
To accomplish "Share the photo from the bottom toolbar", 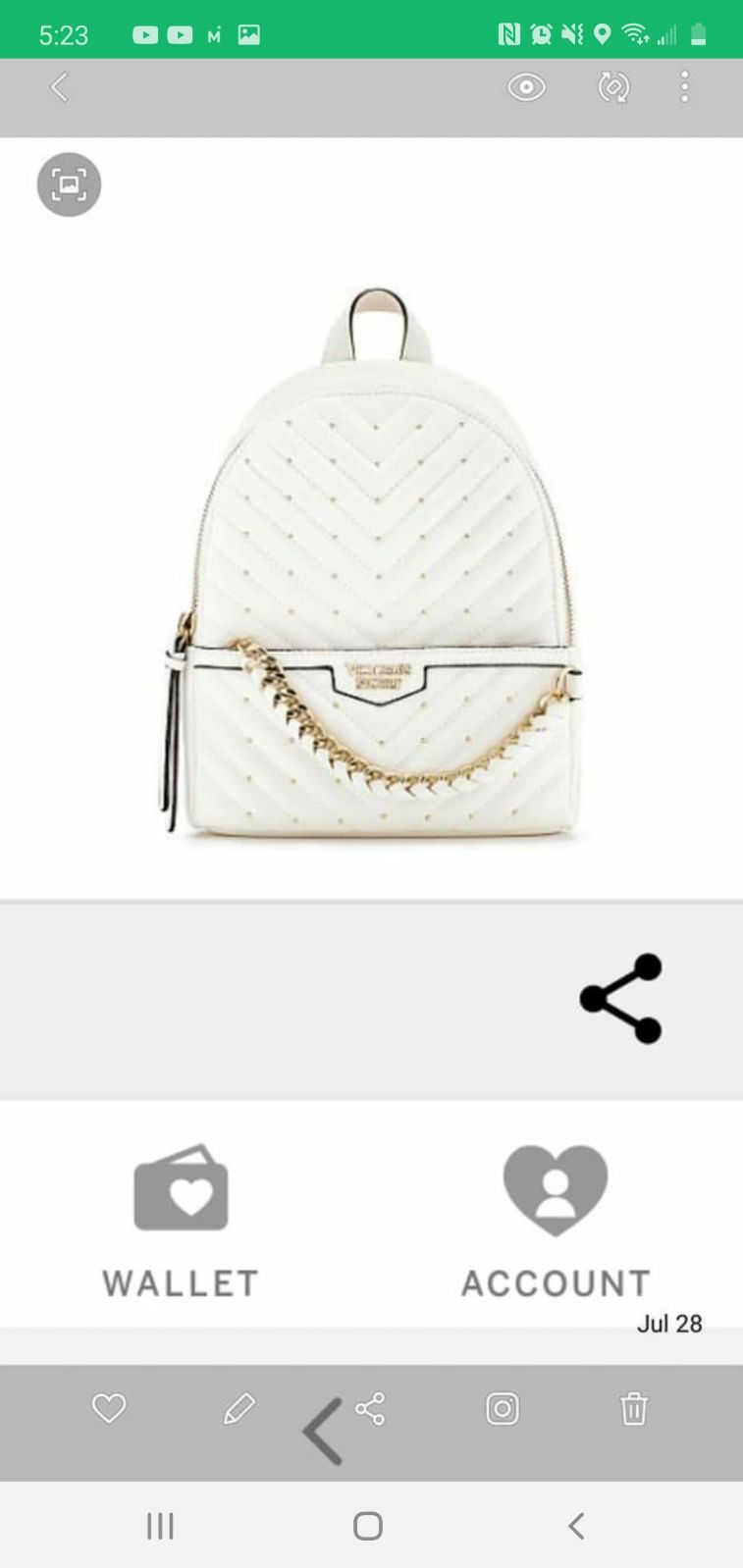I will click(x=370, y=1408).
